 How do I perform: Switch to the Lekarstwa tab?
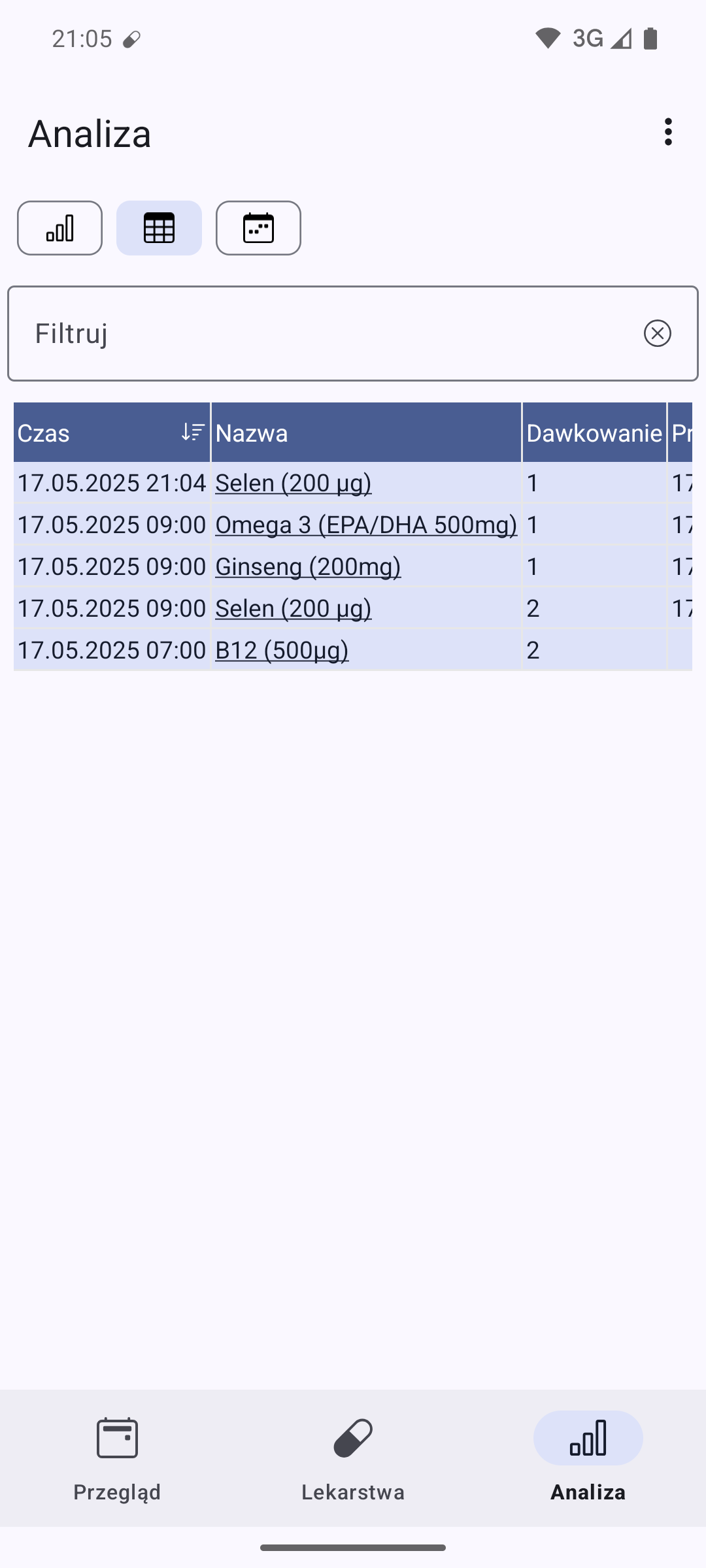353,1458
